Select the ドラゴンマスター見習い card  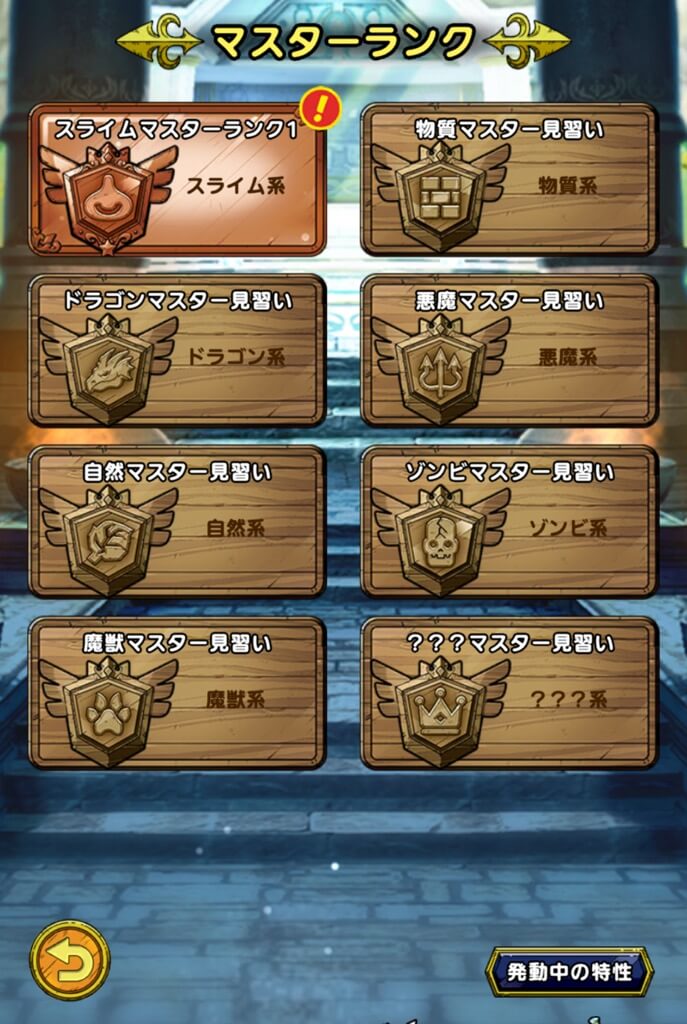(177, 351)
